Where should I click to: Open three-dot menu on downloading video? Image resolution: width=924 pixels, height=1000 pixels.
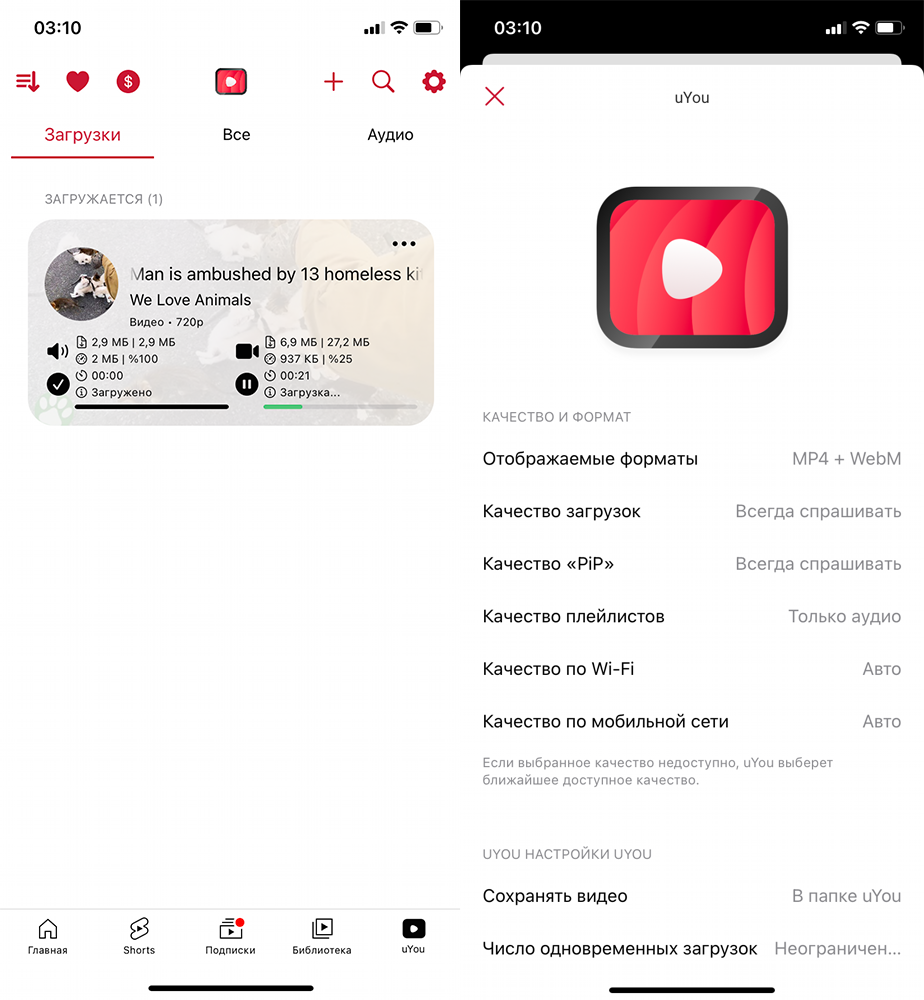tap(404, 243)
